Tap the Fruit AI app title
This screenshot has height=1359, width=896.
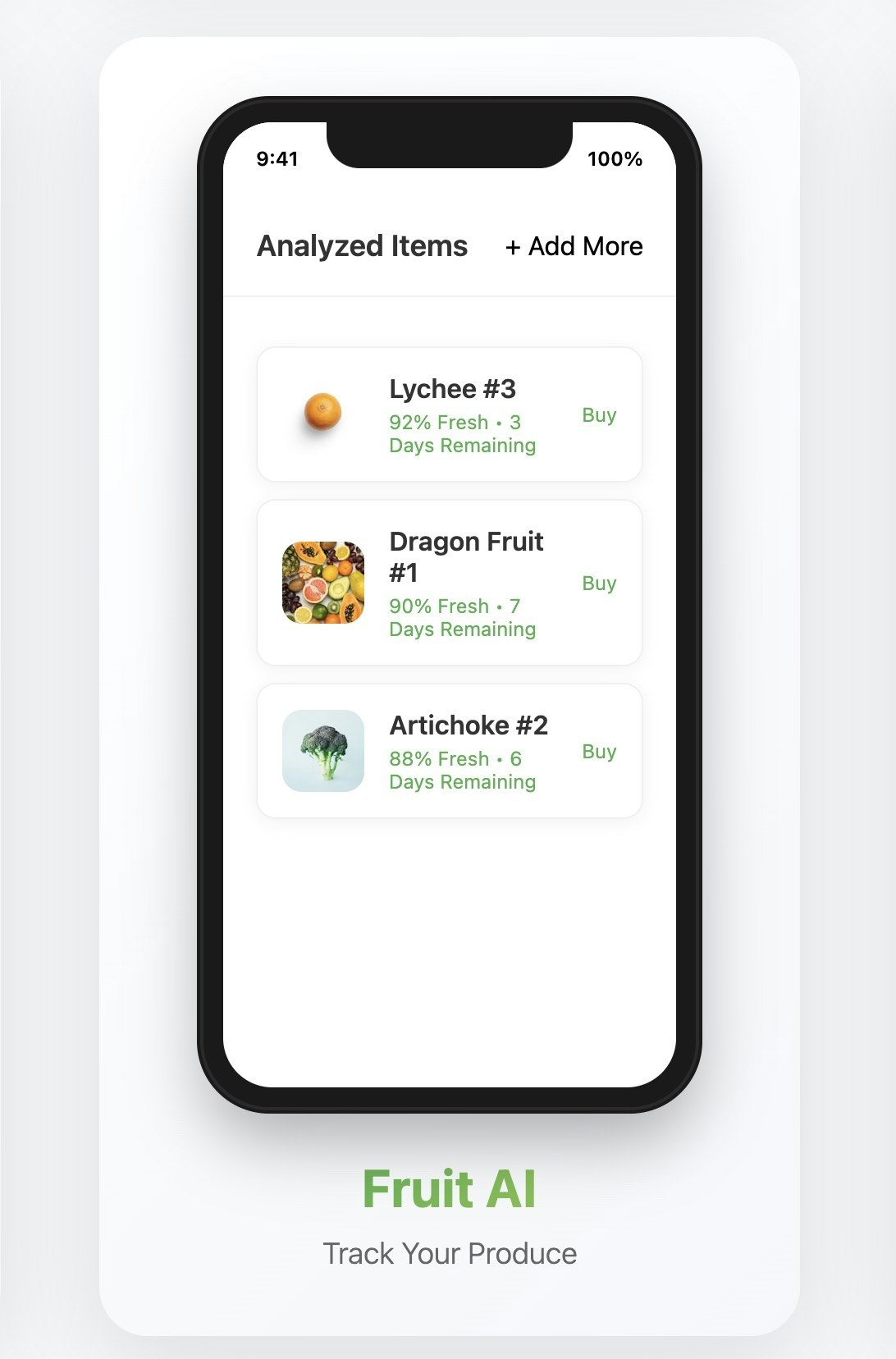(x=448, y=1187)
